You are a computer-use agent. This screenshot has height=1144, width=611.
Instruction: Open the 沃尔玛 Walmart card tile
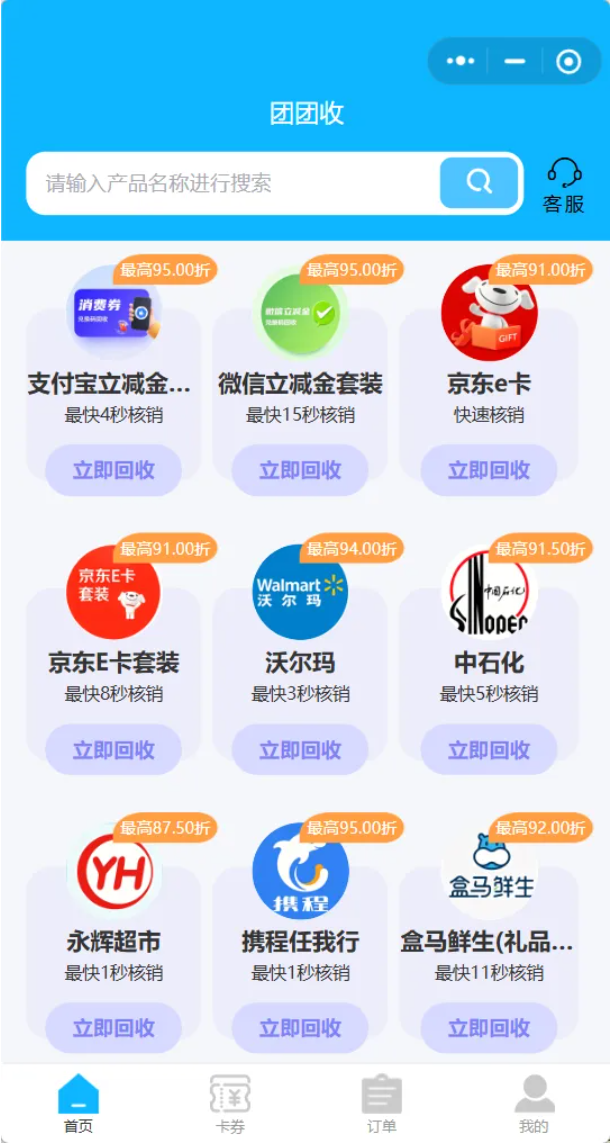point(300,657)
